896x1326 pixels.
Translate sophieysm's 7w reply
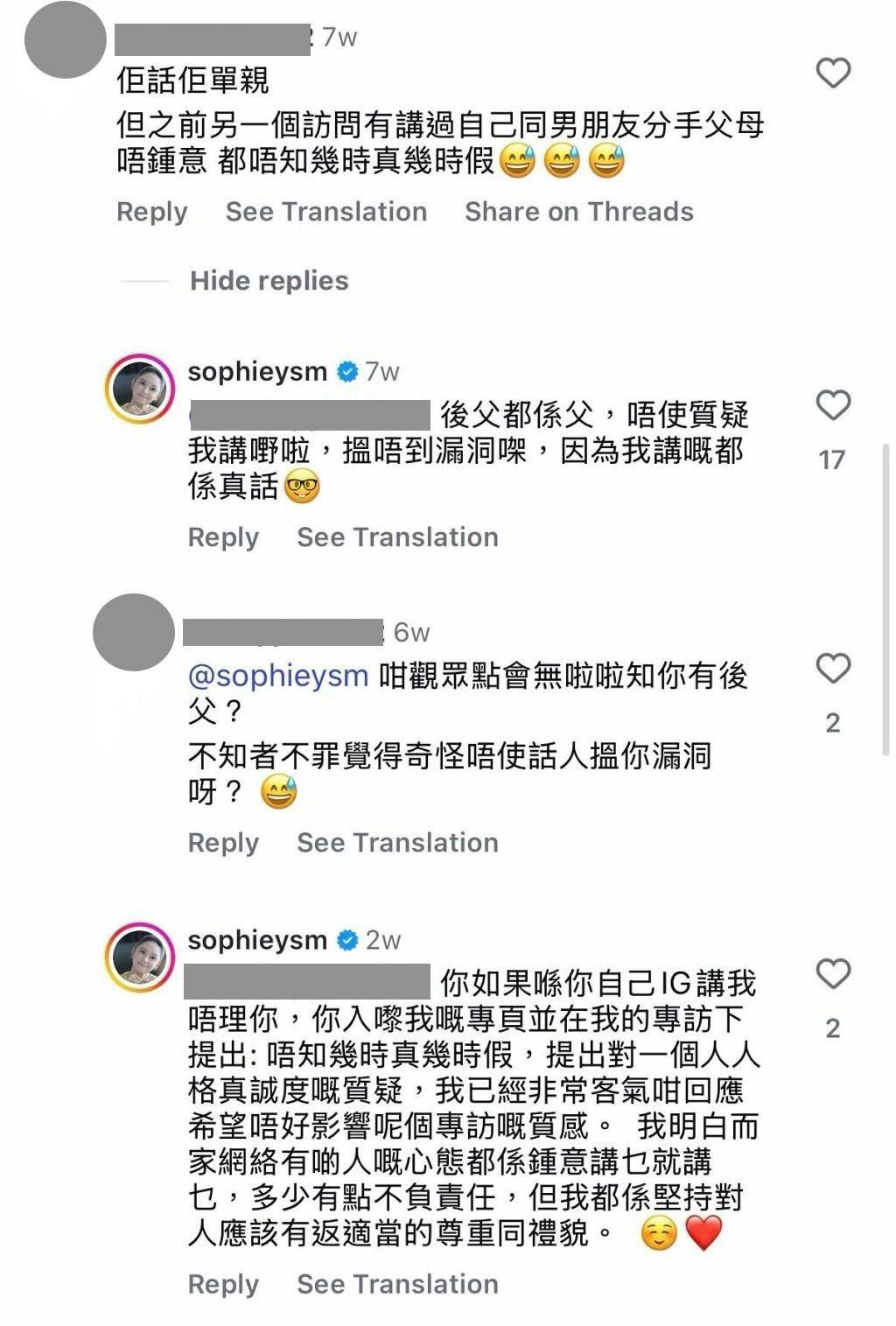pyautogui.click(x=397, y=537)
